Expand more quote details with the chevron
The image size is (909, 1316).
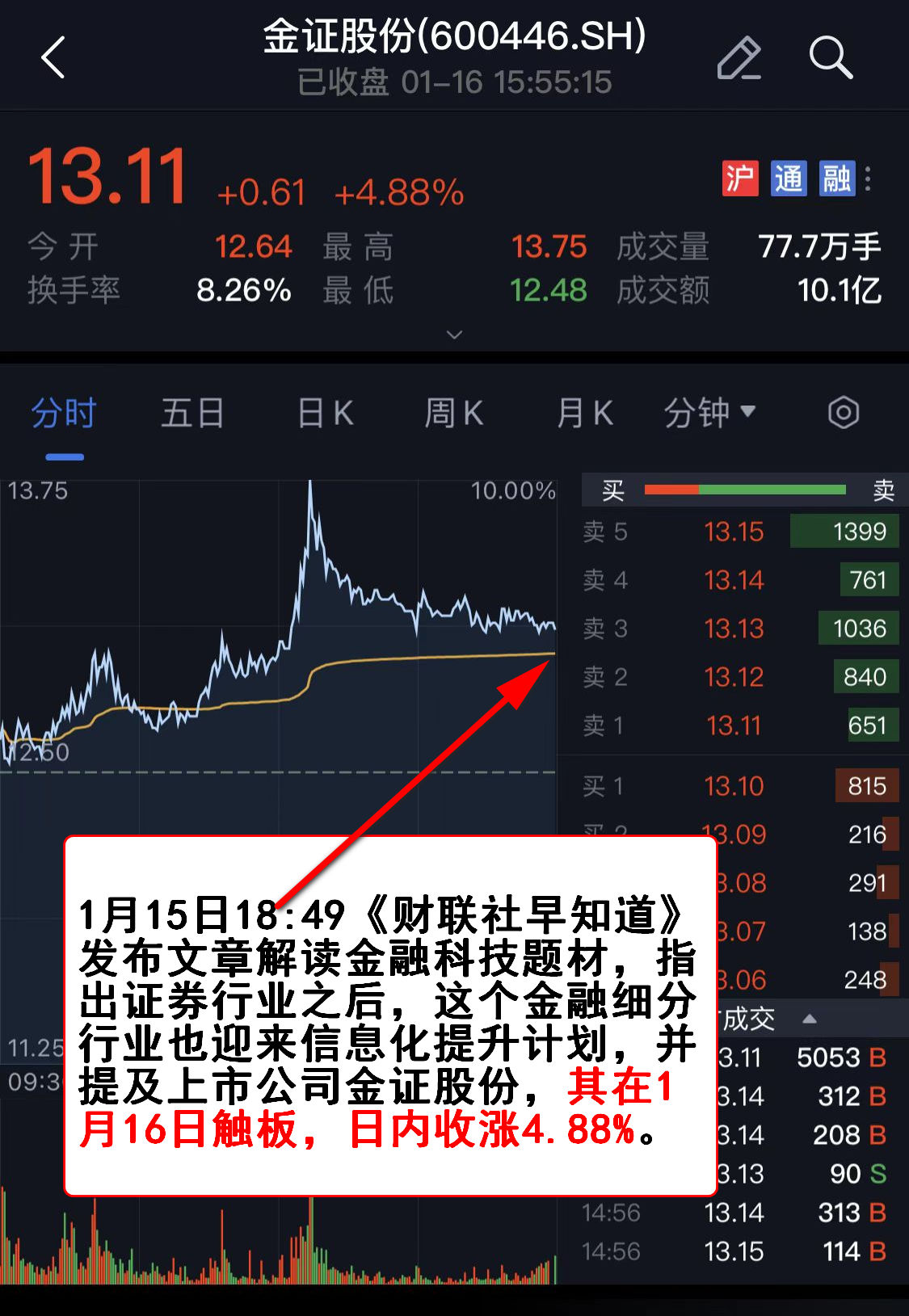[455, 334]
